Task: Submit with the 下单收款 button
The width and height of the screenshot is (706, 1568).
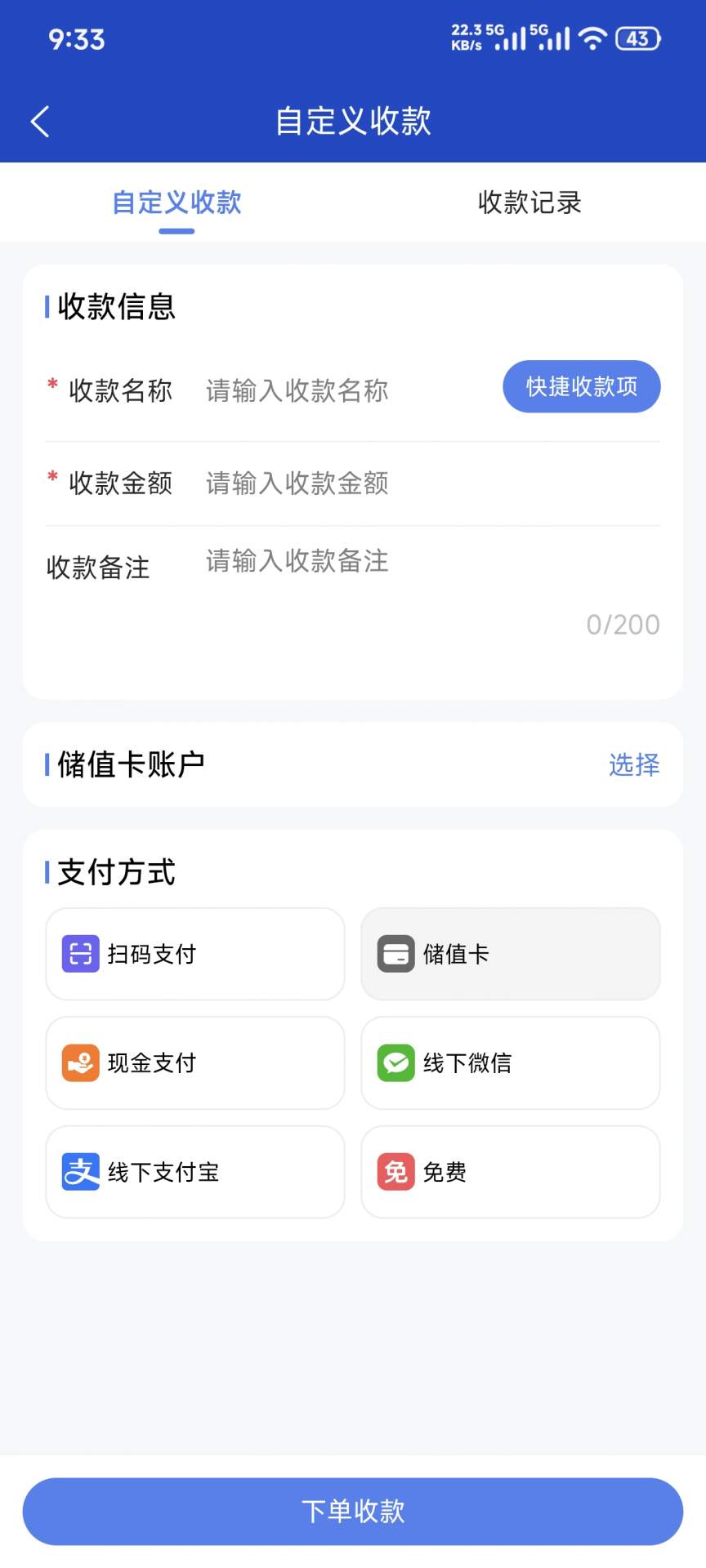Action: [353, 1511]
